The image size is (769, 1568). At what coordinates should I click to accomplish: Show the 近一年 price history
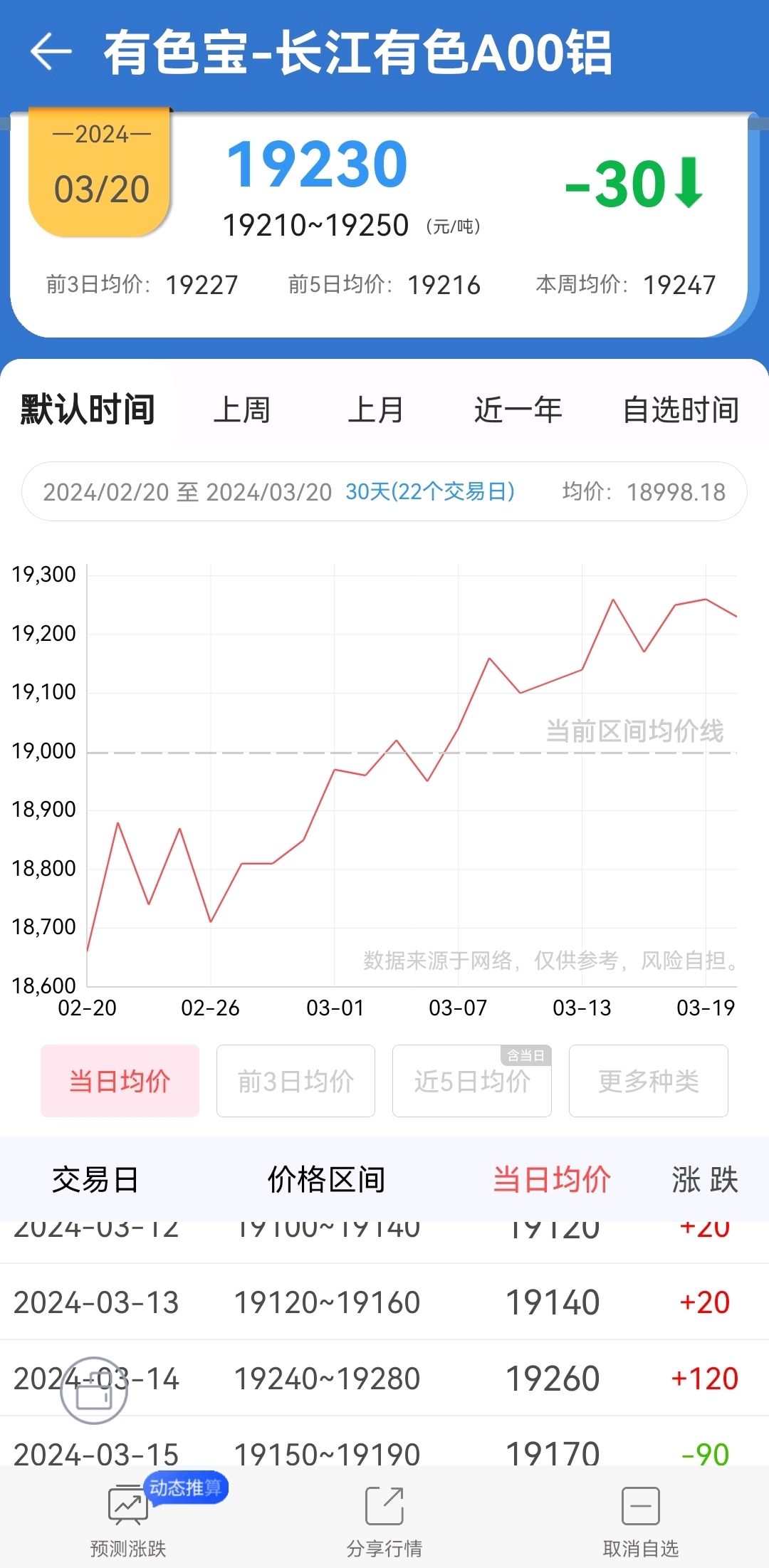(518, 410)
